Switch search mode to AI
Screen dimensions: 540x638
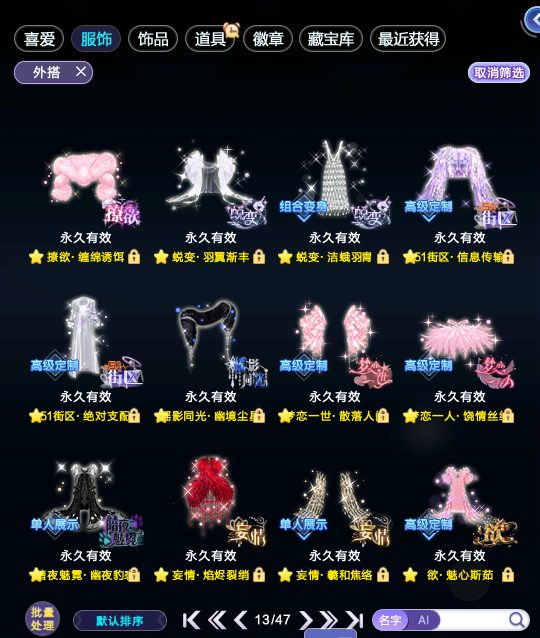(x=423, y=620)
